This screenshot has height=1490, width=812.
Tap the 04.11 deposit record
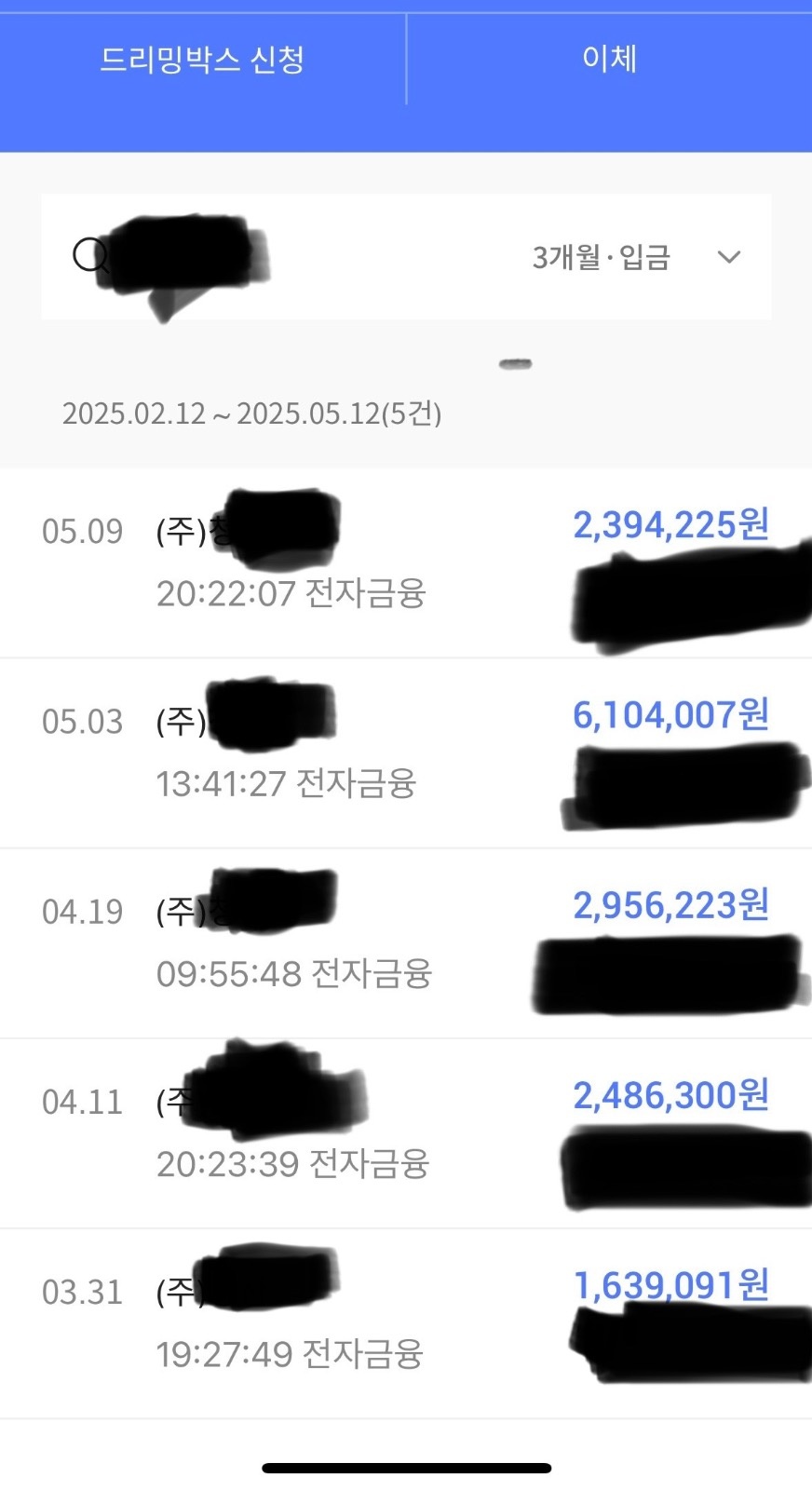[x=406, y=1131]
